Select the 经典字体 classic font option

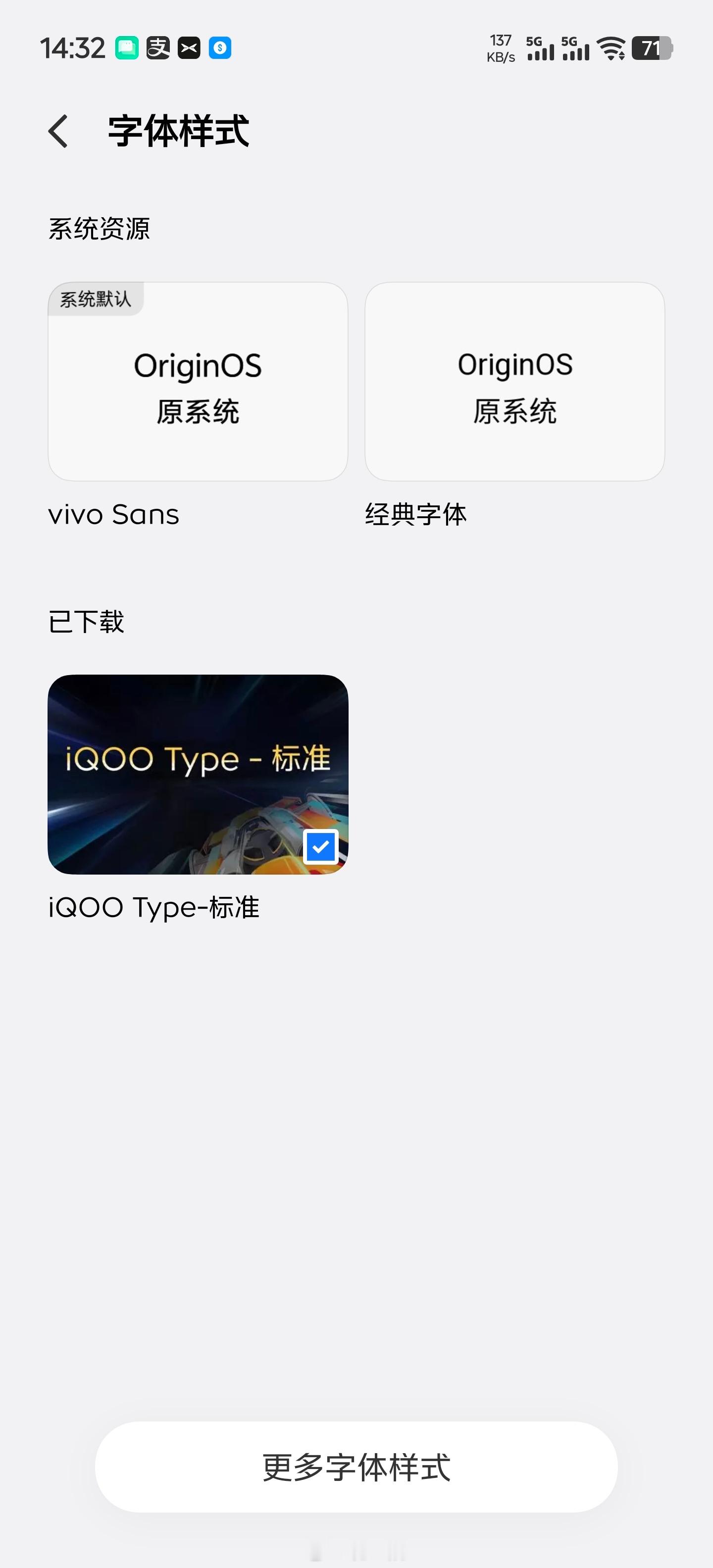515,381
